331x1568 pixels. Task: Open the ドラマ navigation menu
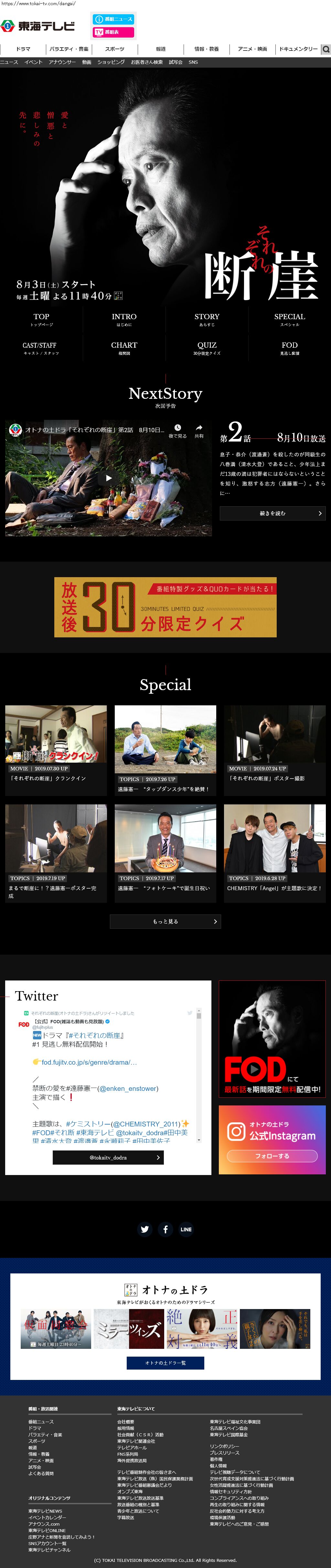[x=23, y=49]
